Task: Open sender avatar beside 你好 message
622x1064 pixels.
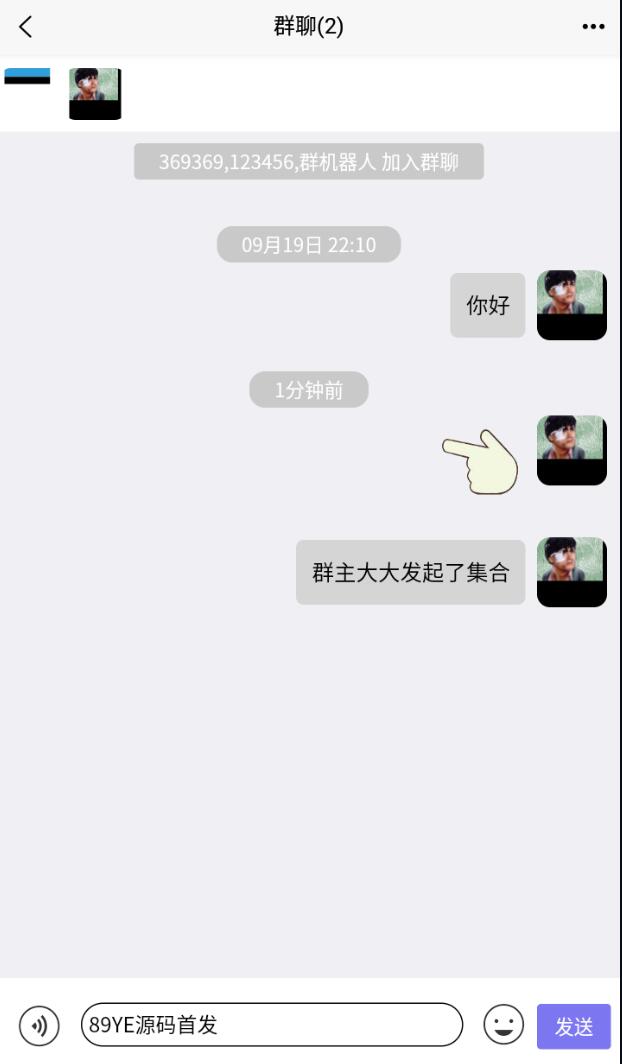Action: [571, 305]
